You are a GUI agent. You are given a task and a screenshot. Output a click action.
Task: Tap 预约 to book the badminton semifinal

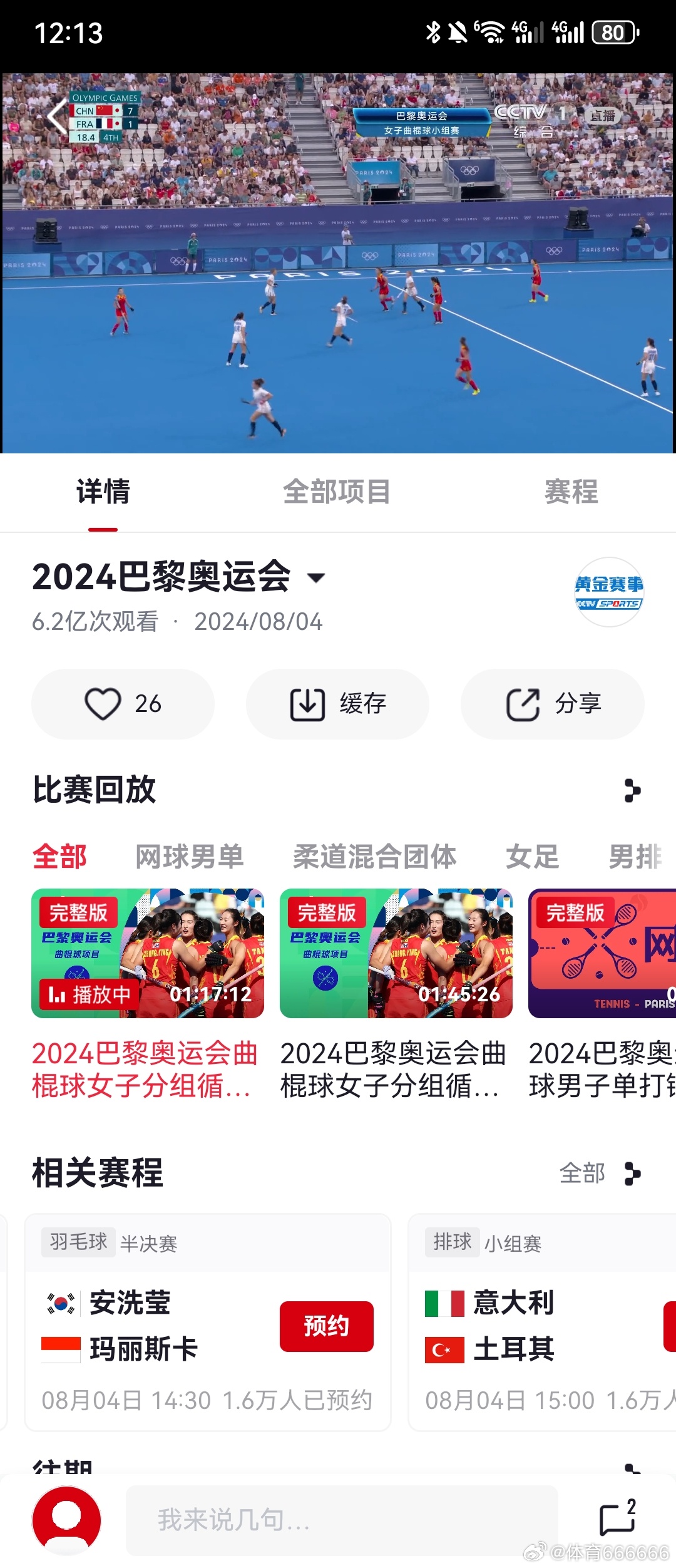pyautogui.click(x=326, y=1325)
